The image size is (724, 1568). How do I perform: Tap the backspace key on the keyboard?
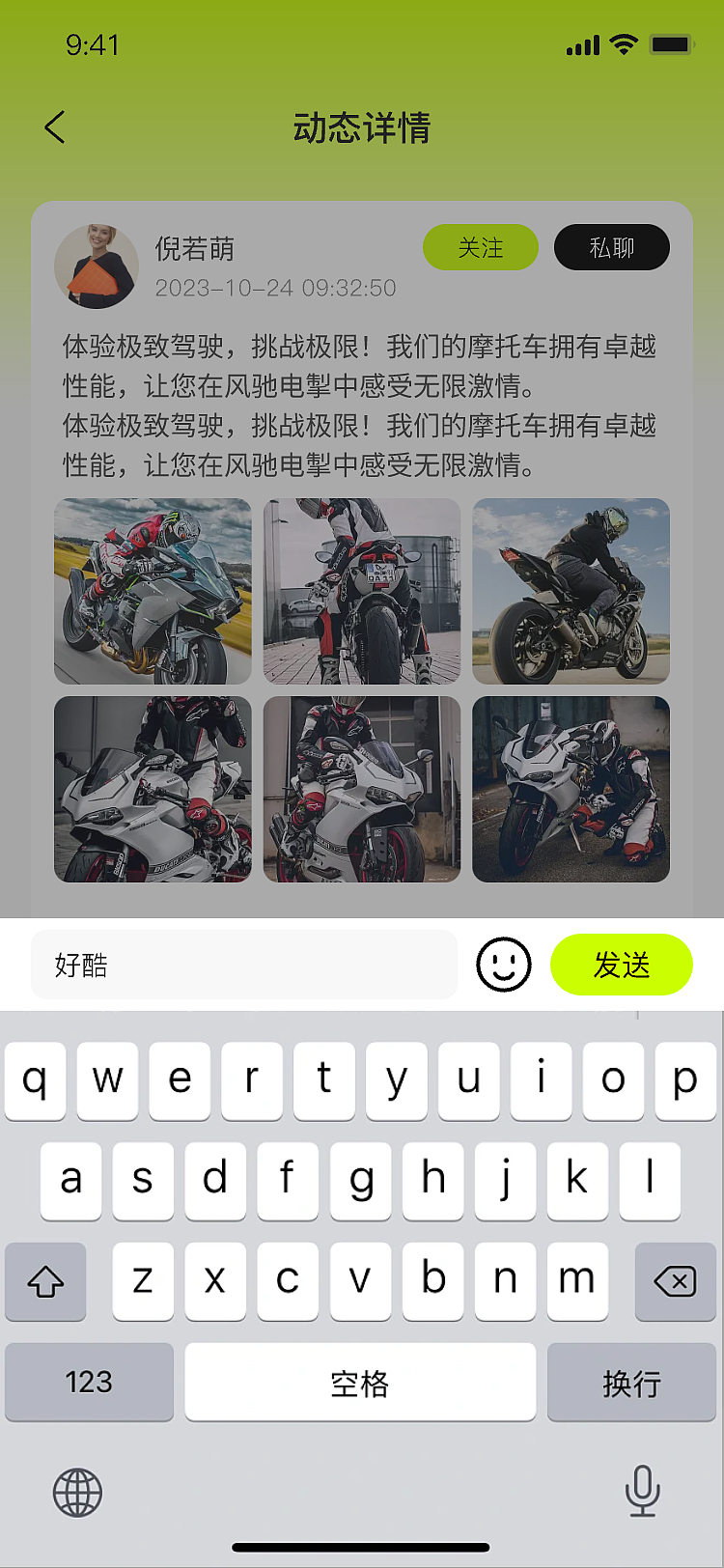point(676,1282)
